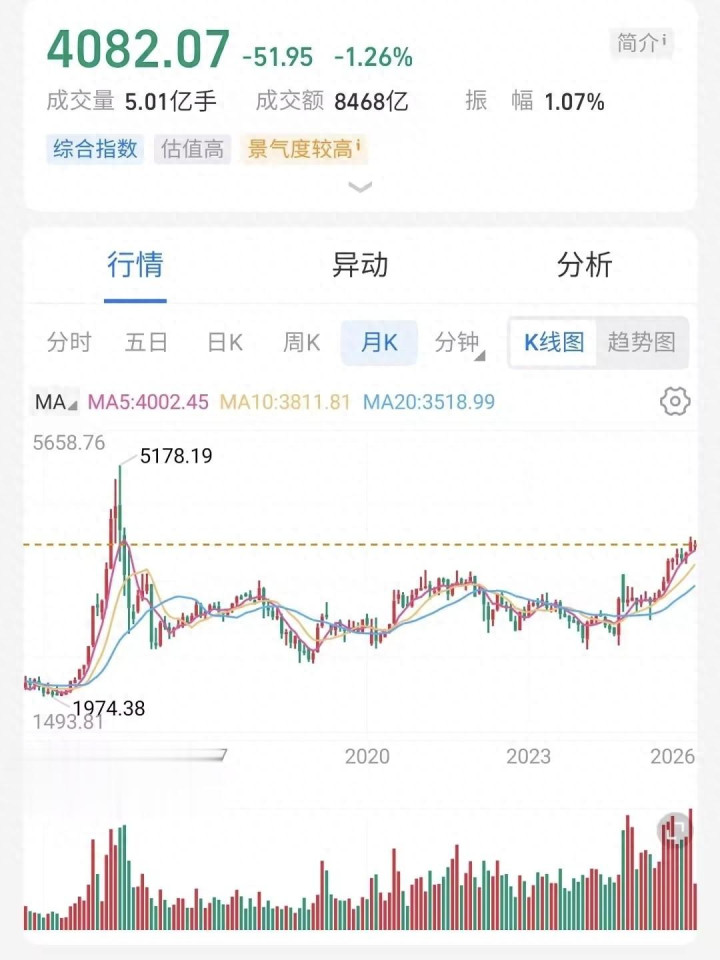Image resolution: width=720 pixels, height=960 pixels.
Task: Open the MA indicator dropdown
Action: [55, 403]
